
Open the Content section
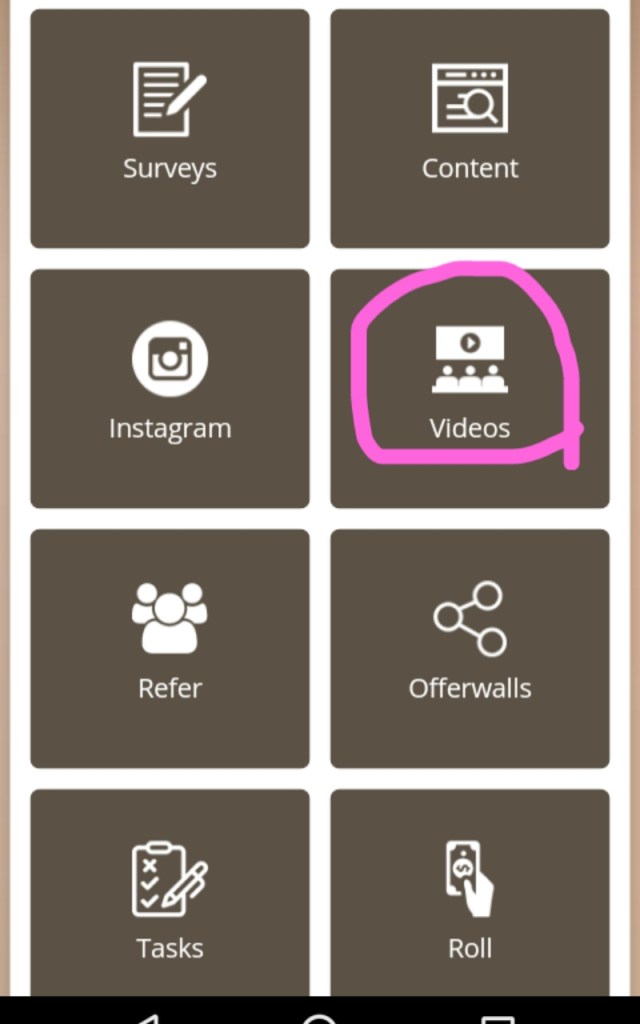[x=470, y=128]
